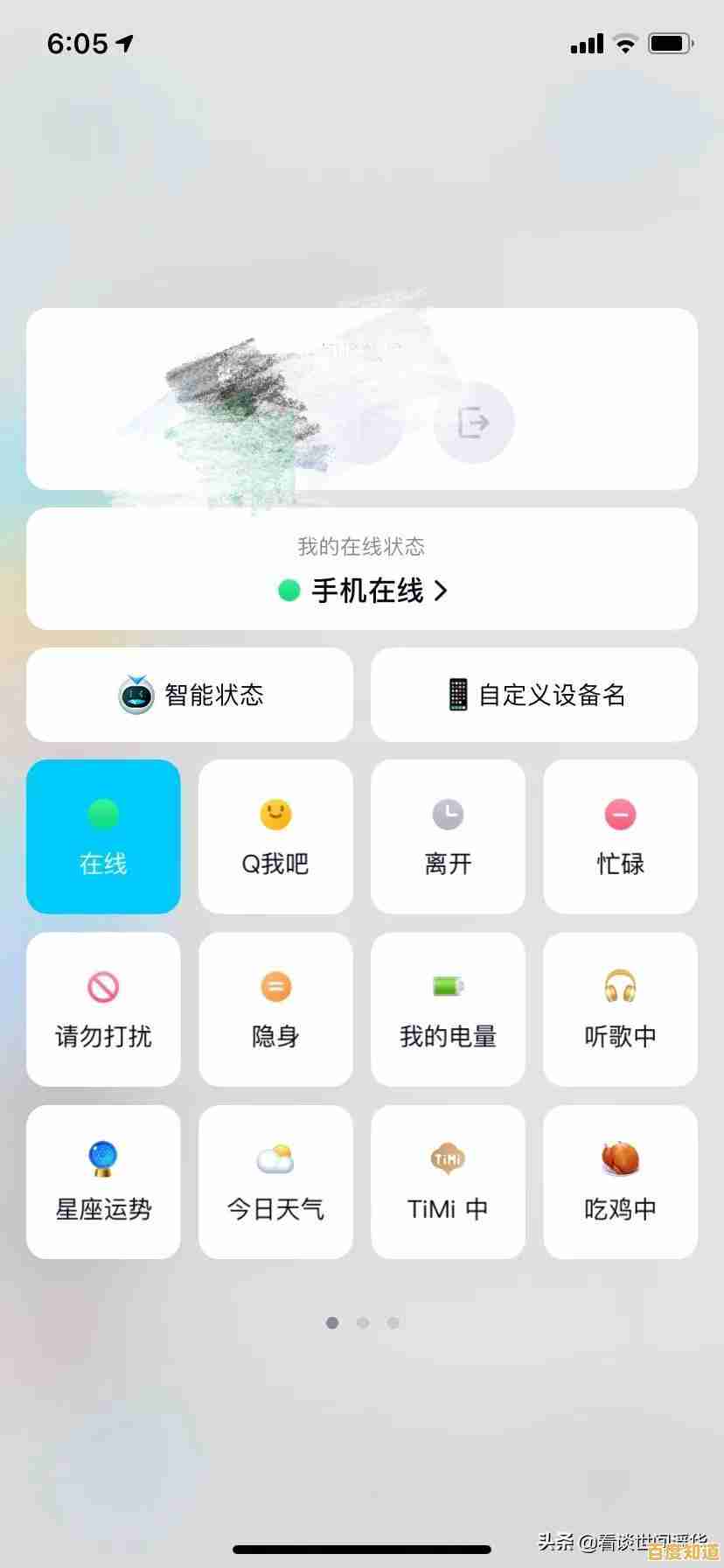Switch to the second status page dot

[362, 1323]
